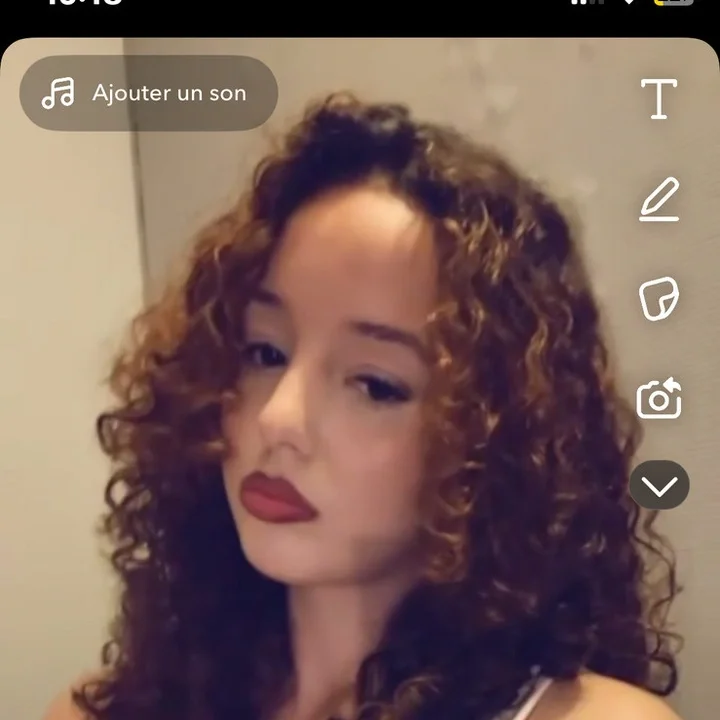Tap the Ajouter un son button
Screen dimensions: 720x720
(x=148, y=94)
